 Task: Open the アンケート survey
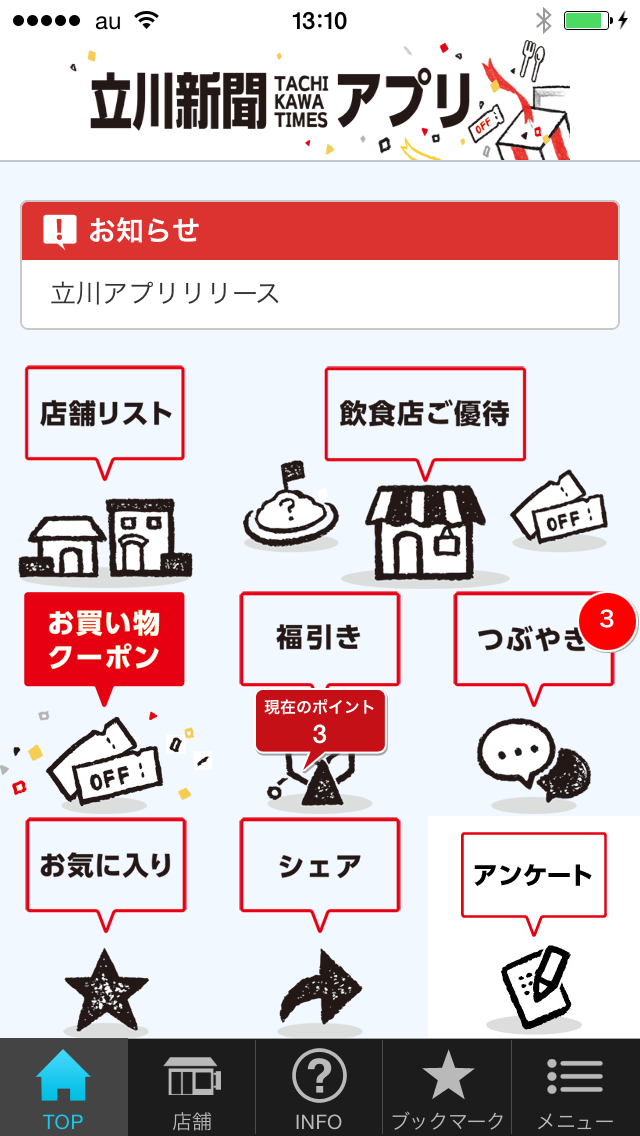coord(534,926)
